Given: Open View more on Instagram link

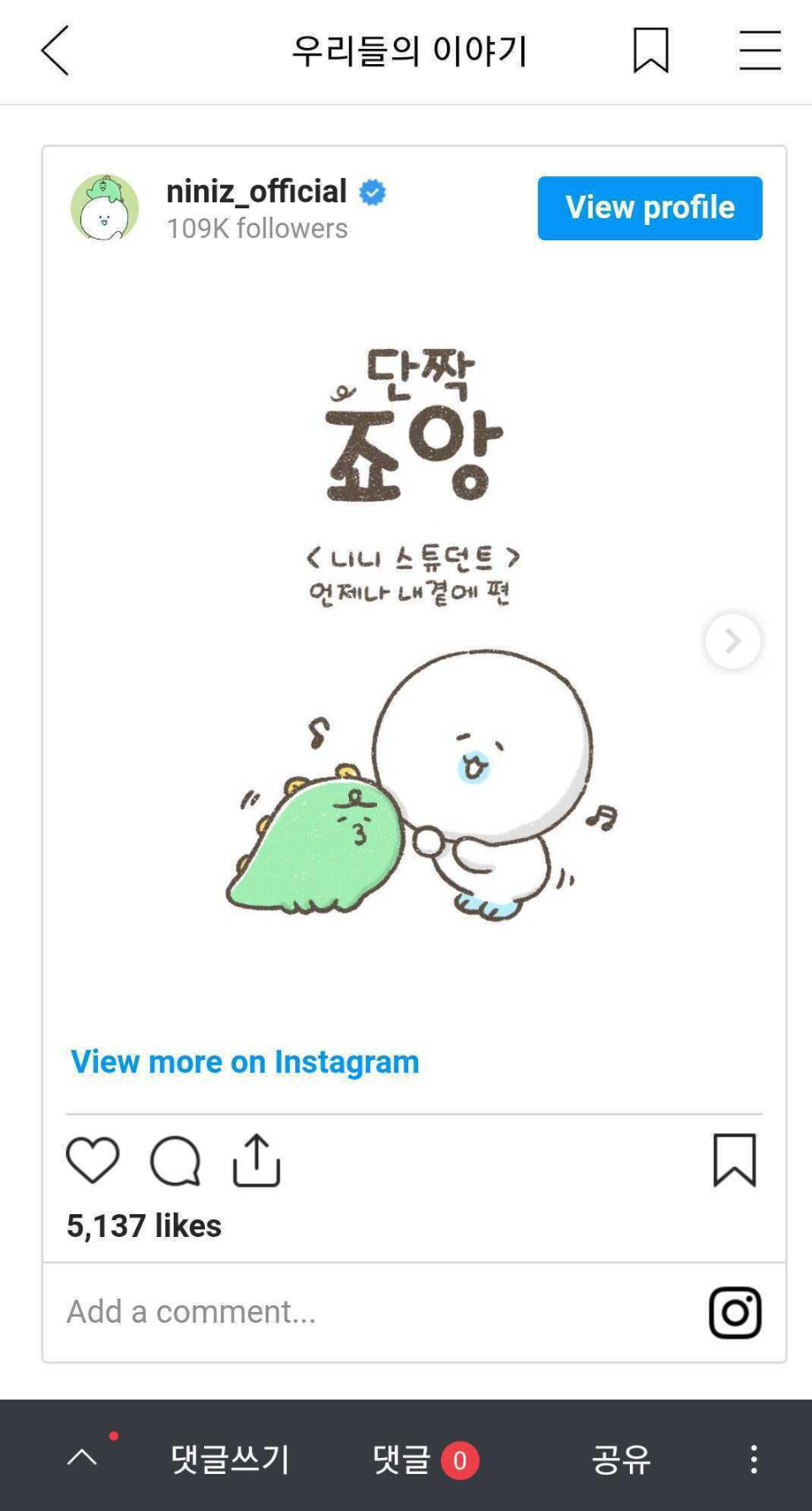Looking at the screenshot, I should [x=245, y=1062].
